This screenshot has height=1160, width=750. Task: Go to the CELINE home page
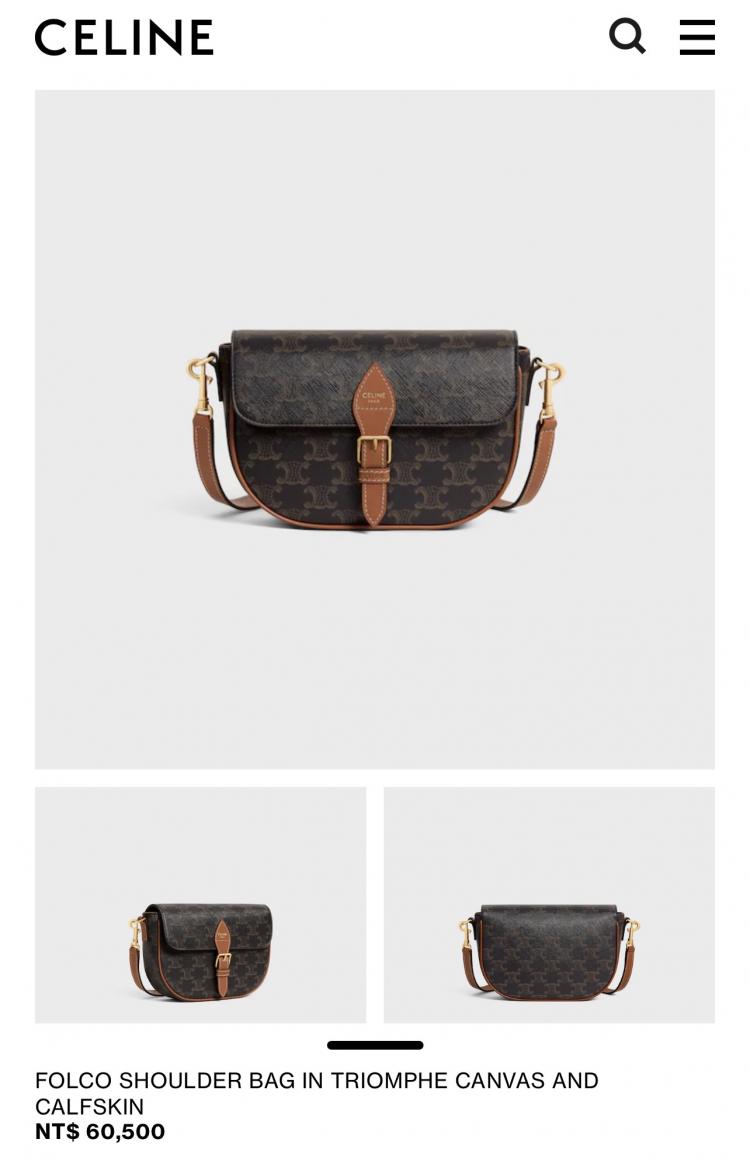coord(124,38)
